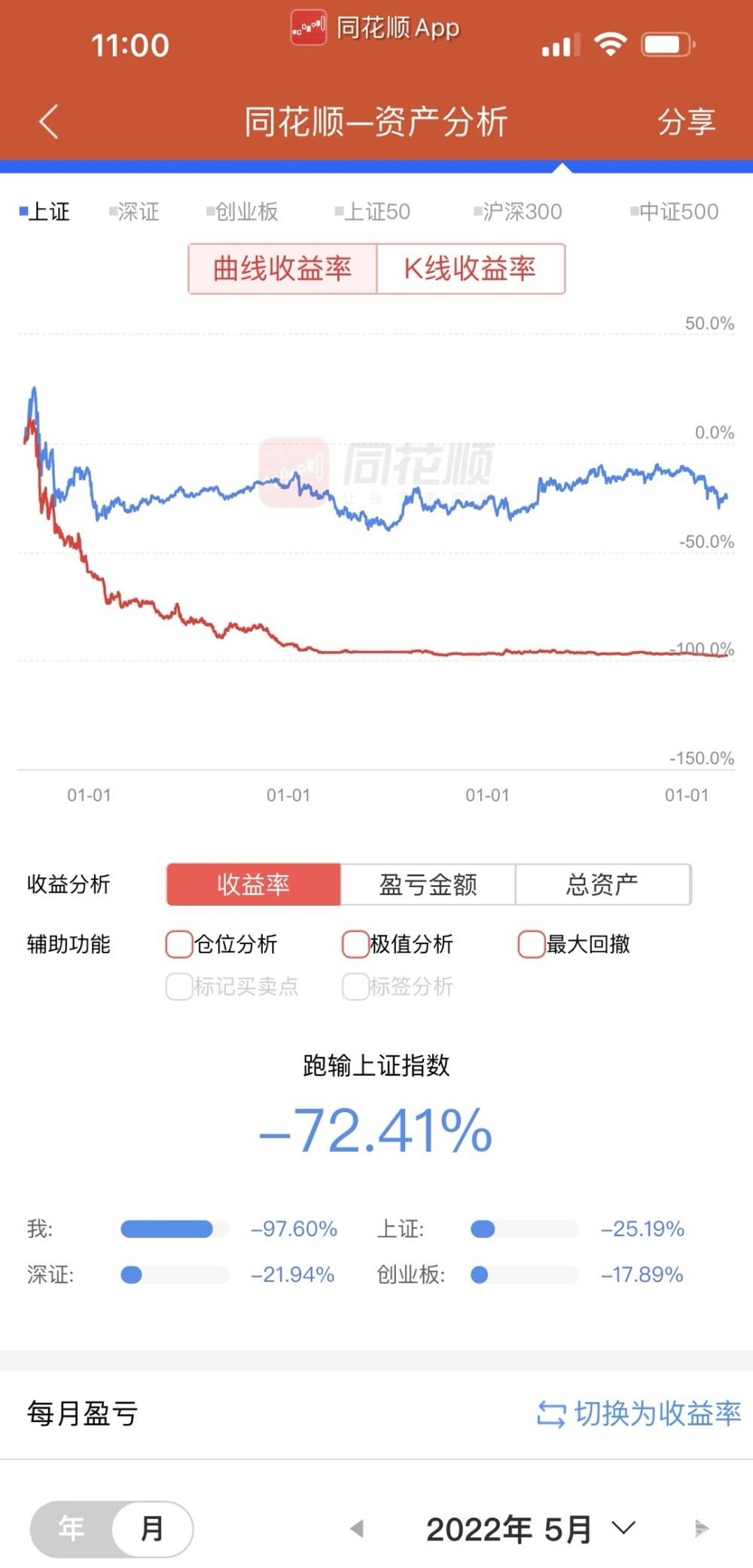Switch monthly view to 年
Screen dimensions: 753x1568
(72, 1528)
